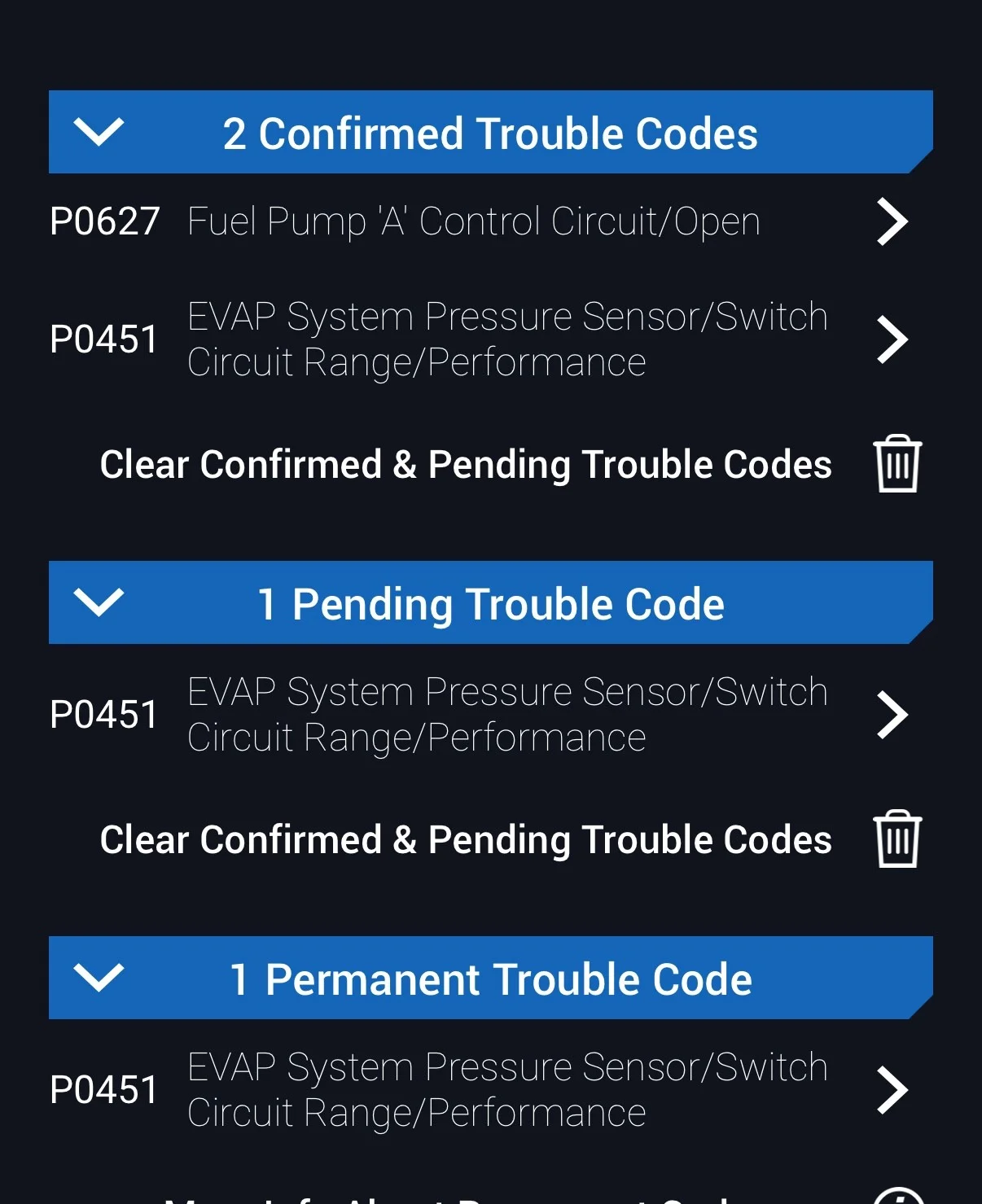Open details for pending P0451 code
The image size is (982, 1204).
point(890,715)
